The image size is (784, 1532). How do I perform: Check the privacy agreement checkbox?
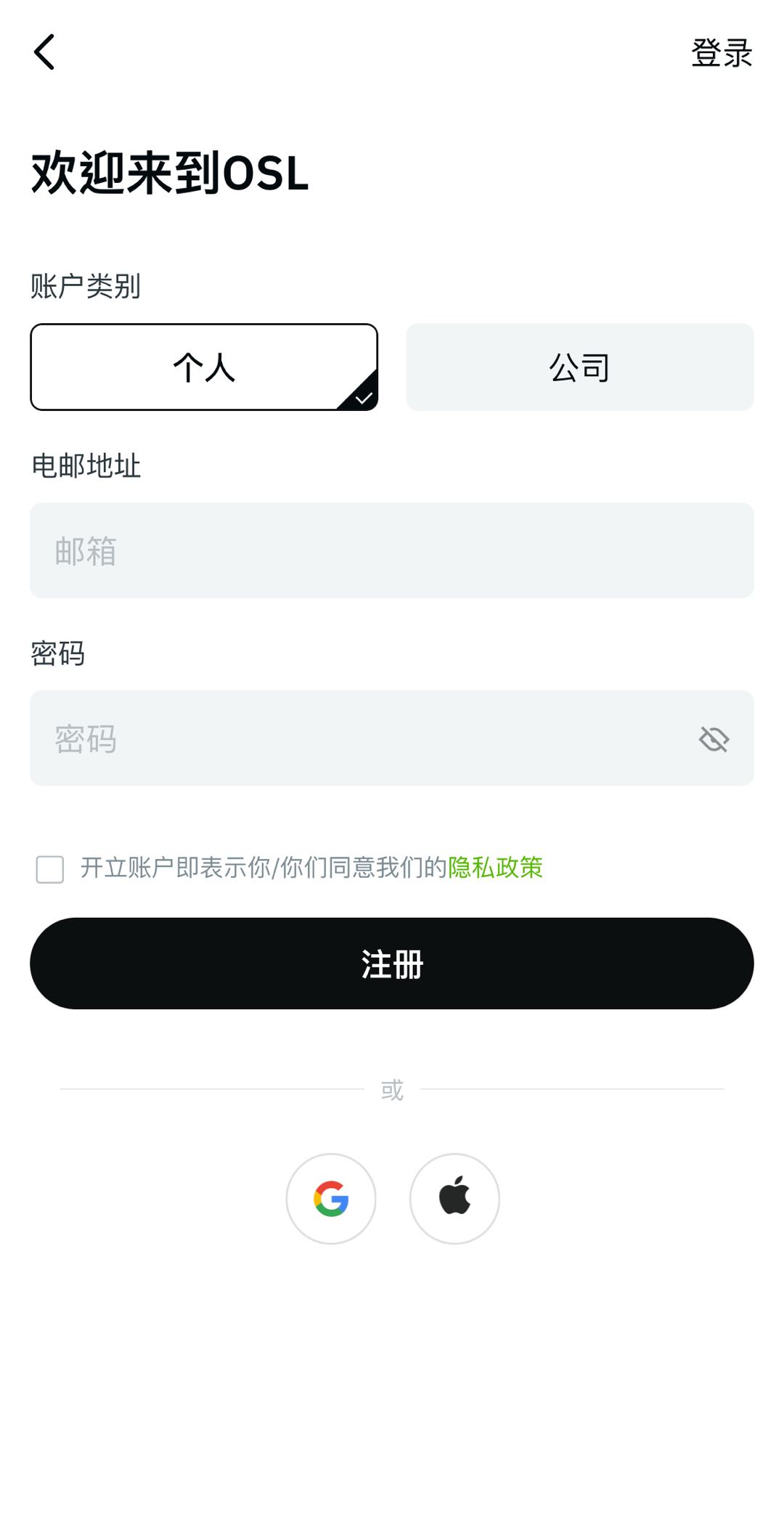(x=50, y=869)
